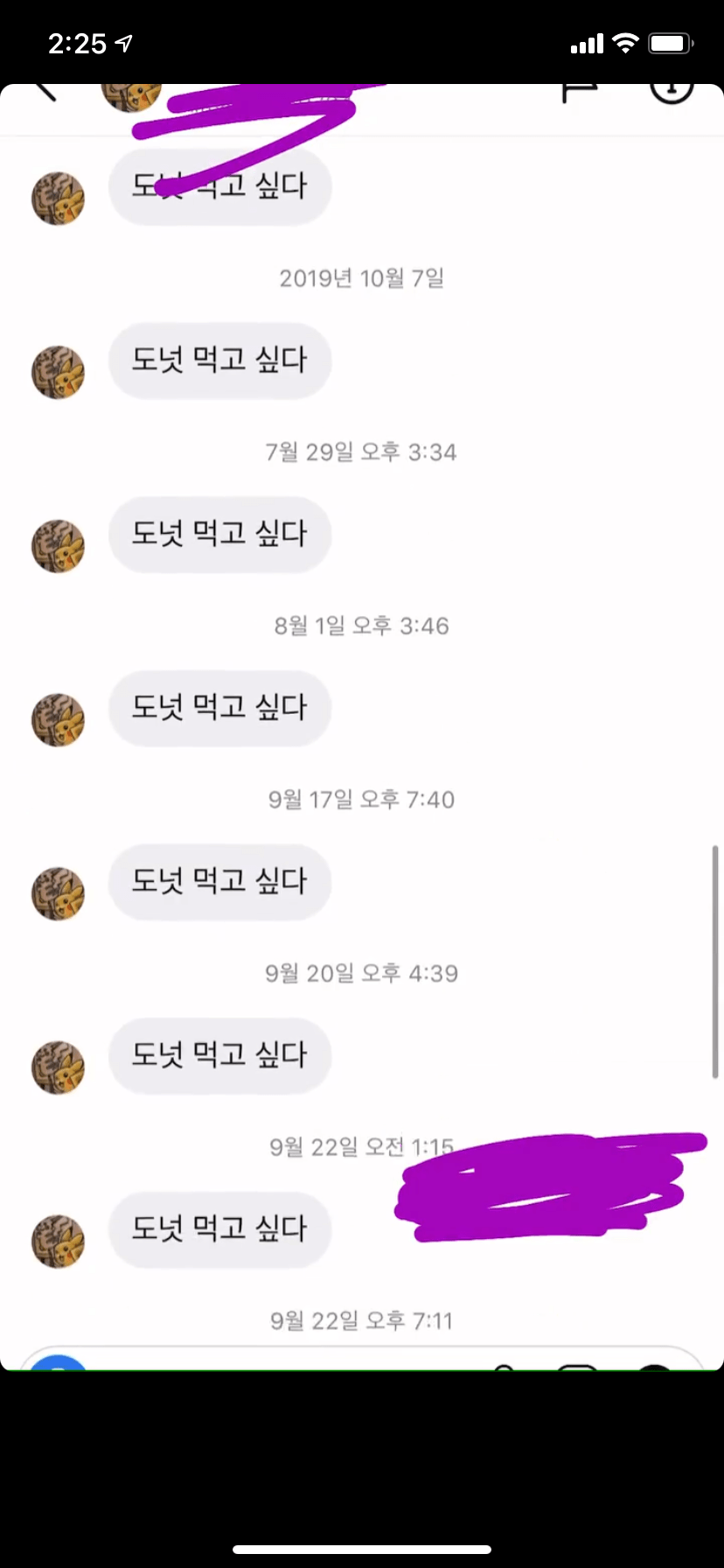Tap sender avatar beside 9월 22일 오후 7:11 message
This screenshot has width=724, height=1568.
click(58, 1241)
